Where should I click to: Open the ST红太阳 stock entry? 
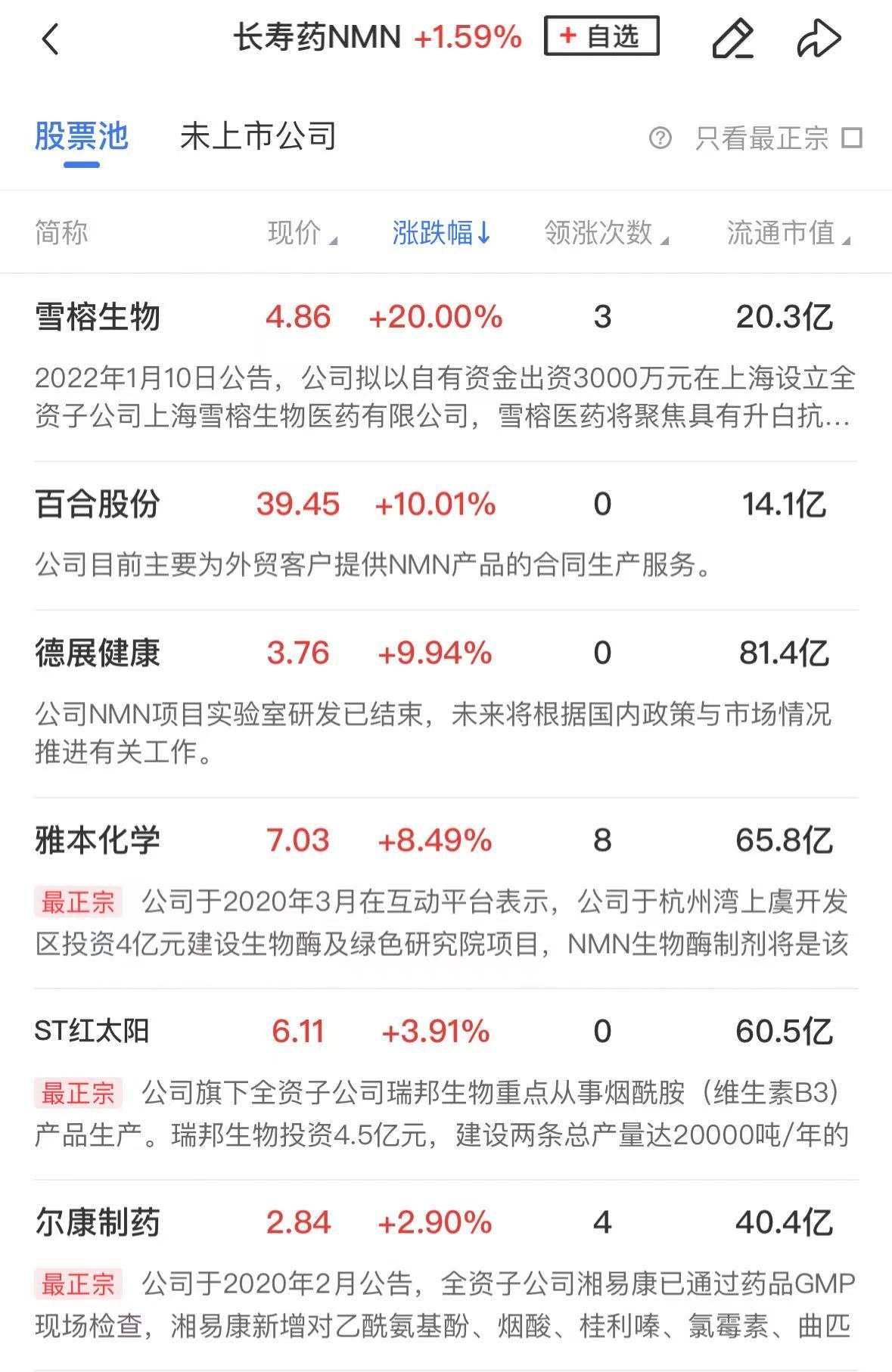click(x=92, y=1032)
